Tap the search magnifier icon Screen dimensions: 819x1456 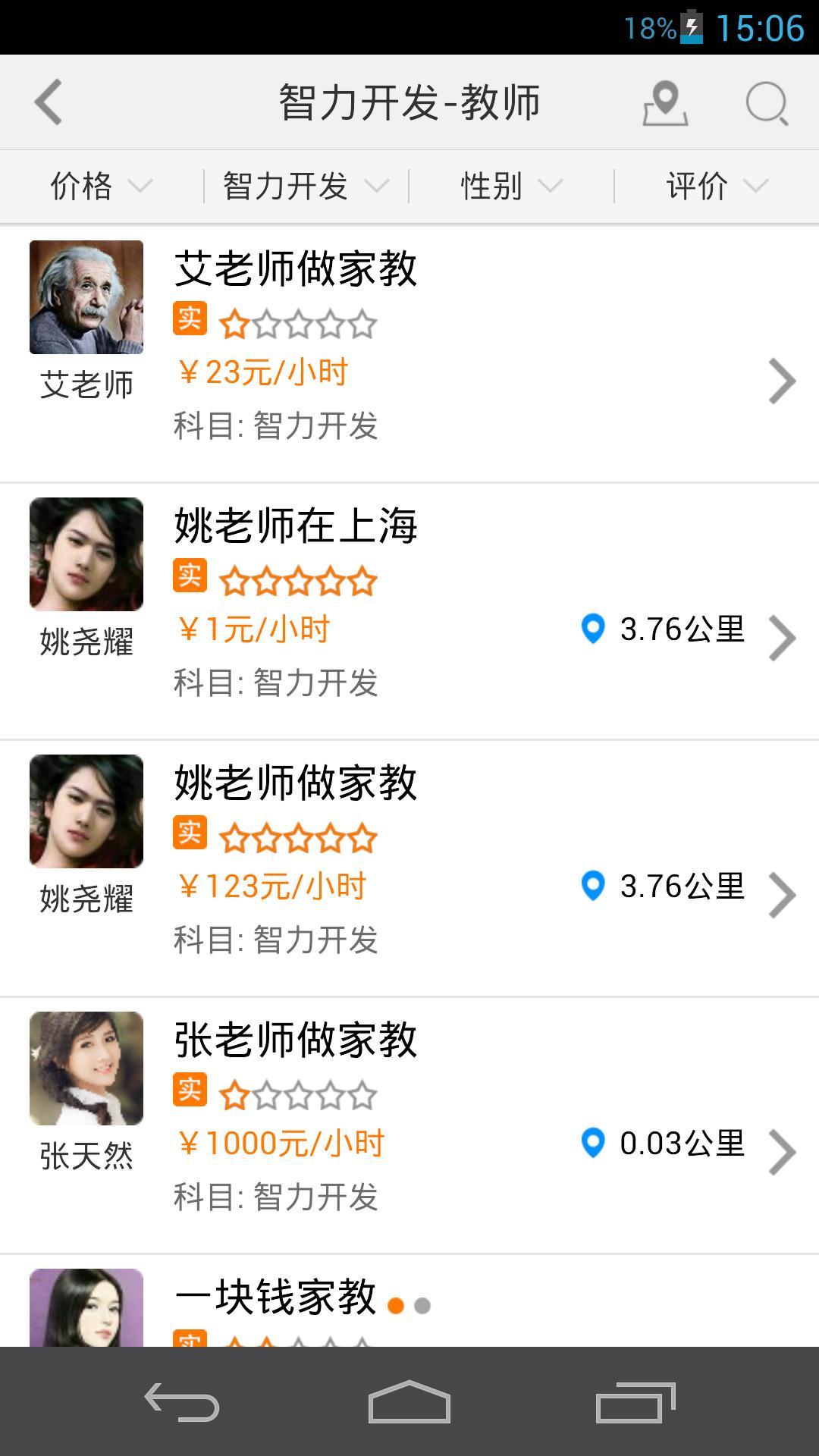(x=767, y=102)
